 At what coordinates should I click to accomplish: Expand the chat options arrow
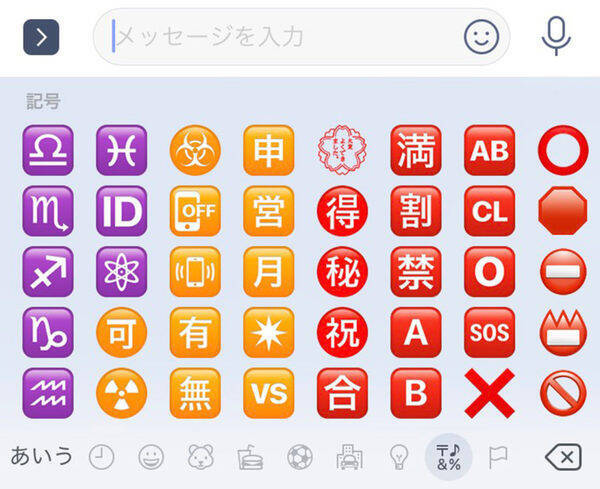click(x=41, y=37)
